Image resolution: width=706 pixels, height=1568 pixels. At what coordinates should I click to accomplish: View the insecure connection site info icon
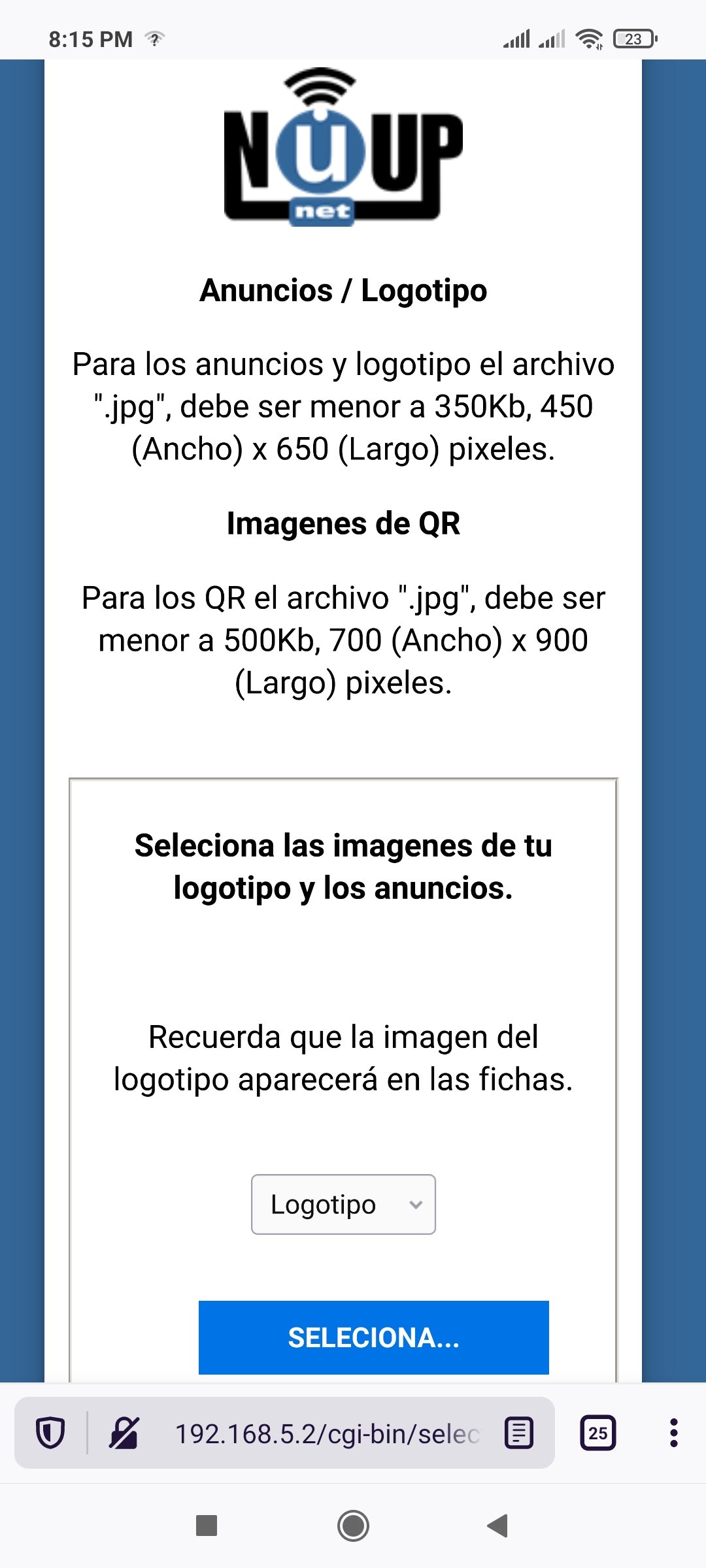pyautogui.click(x=123, y=1433)
